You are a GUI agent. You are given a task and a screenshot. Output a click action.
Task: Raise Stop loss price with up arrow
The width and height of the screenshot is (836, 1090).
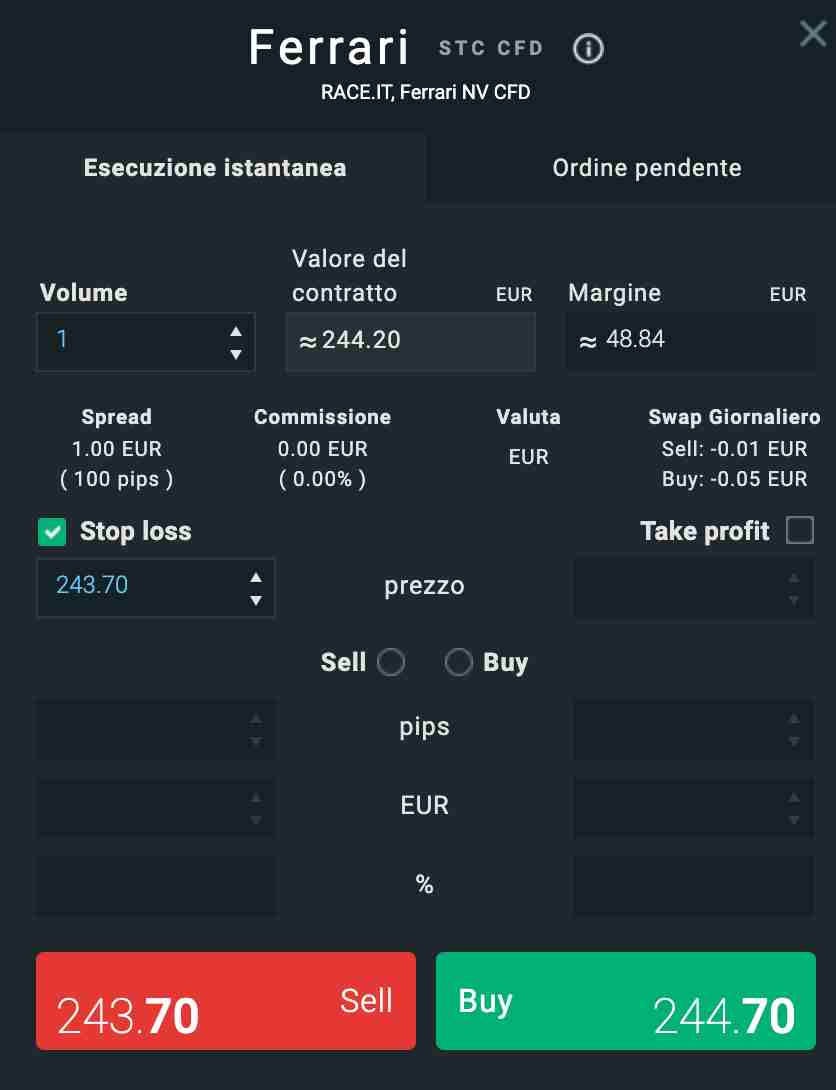pyautogui.click(x=256, y=577)
